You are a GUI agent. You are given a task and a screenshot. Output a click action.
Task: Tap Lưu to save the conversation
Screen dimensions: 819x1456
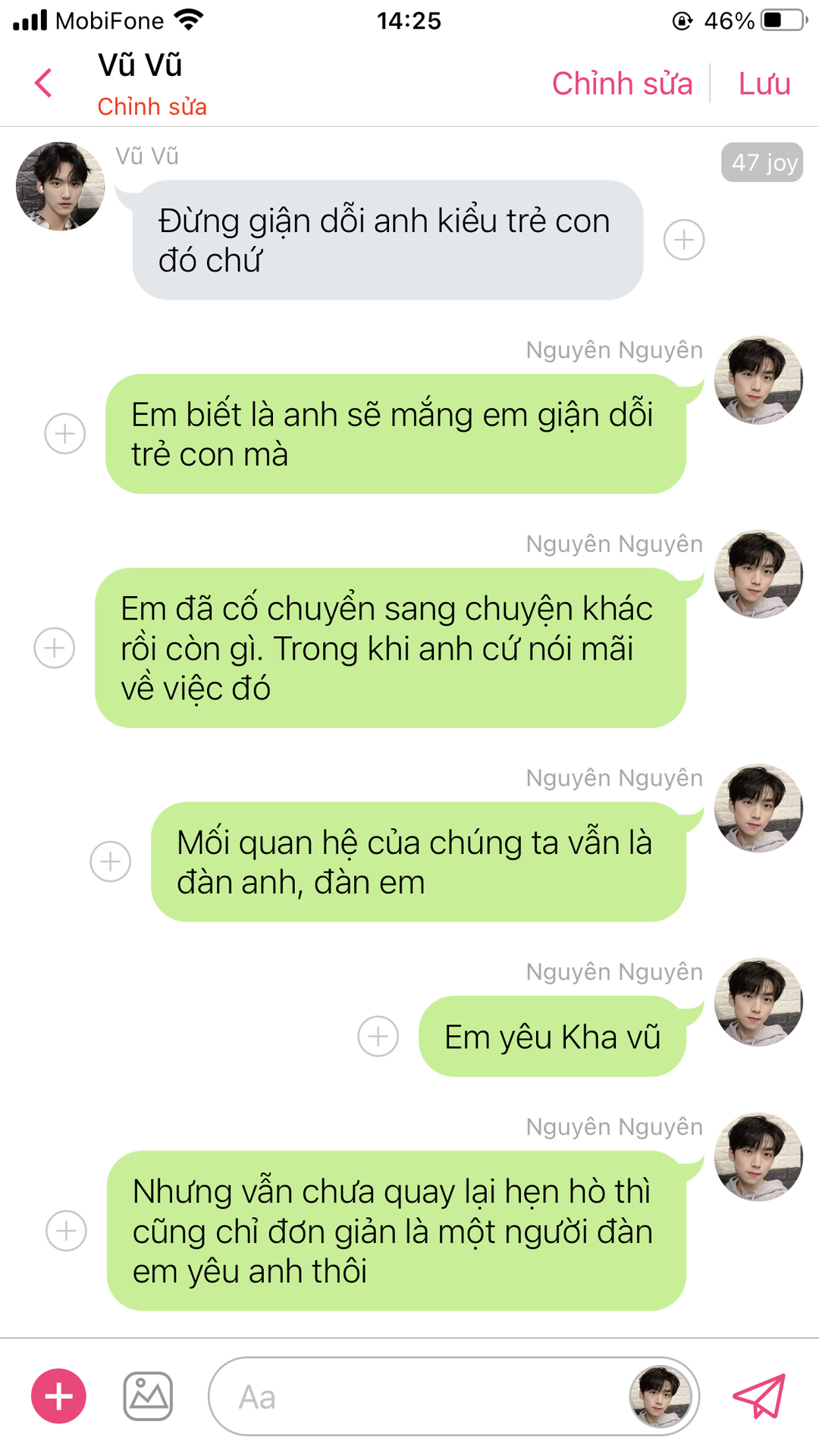point(764,83)
